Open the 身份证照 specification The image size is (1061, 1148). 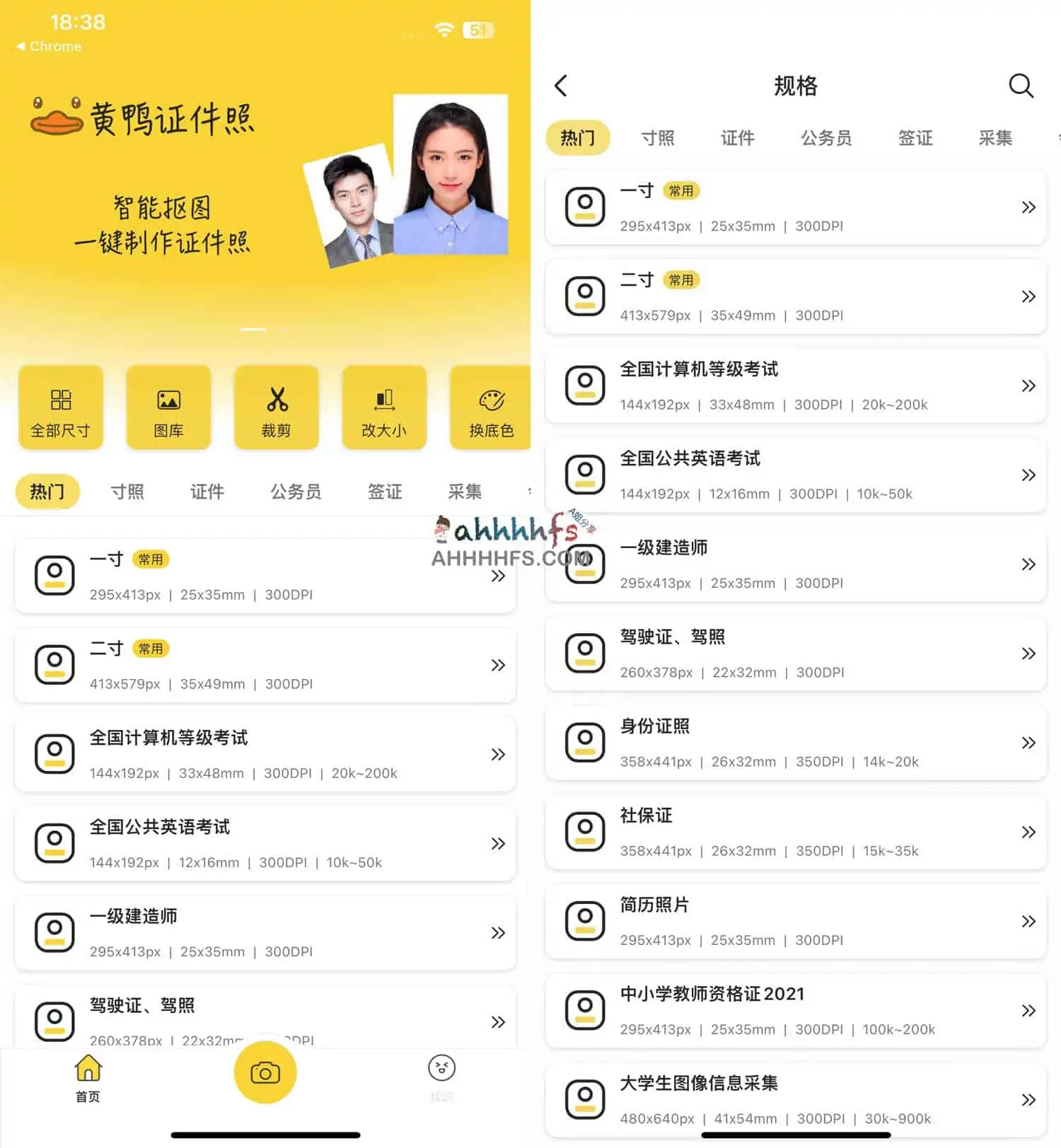[x=795, y=743]
